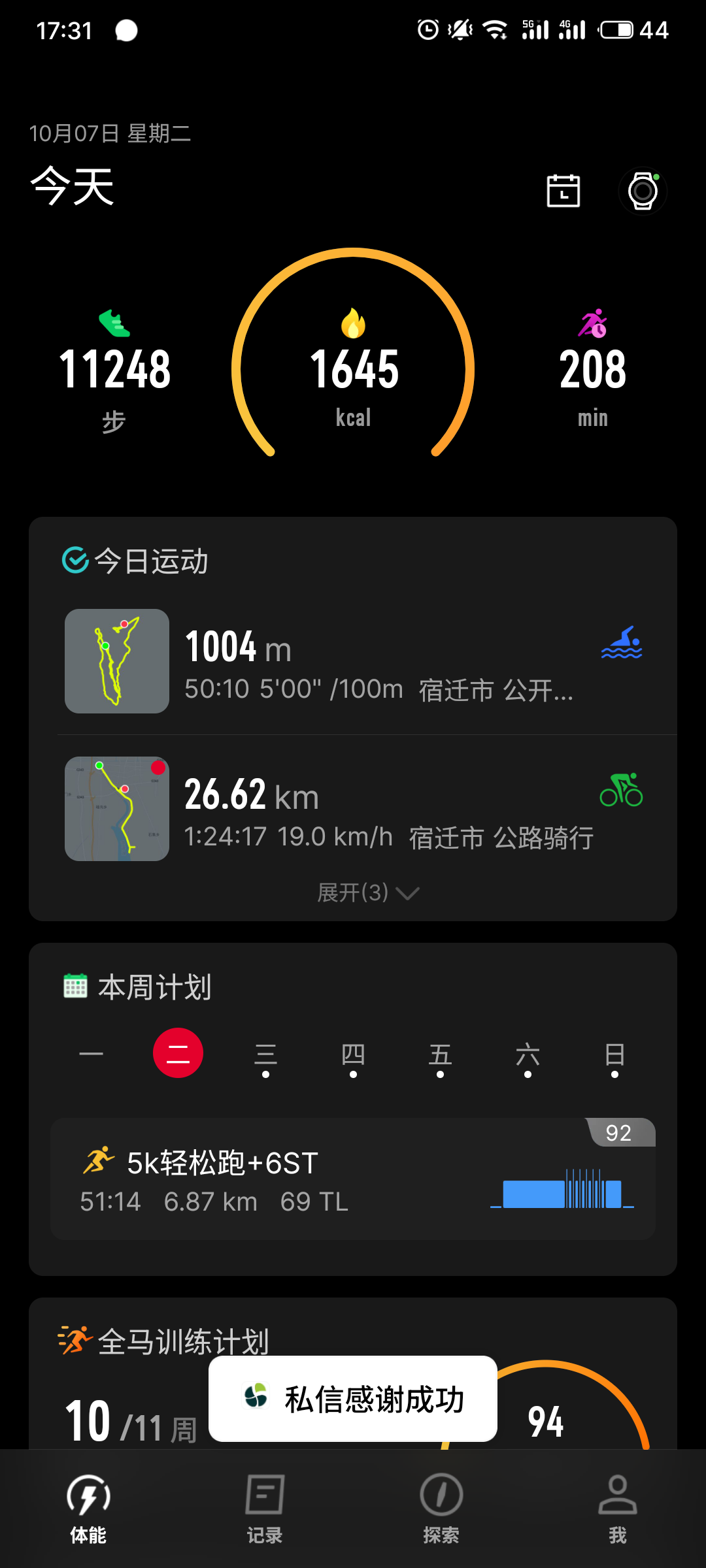Open the 5k轻松跑+6ST workout card
This screenshot has height=1568, width=706.
click(353, 1179)
